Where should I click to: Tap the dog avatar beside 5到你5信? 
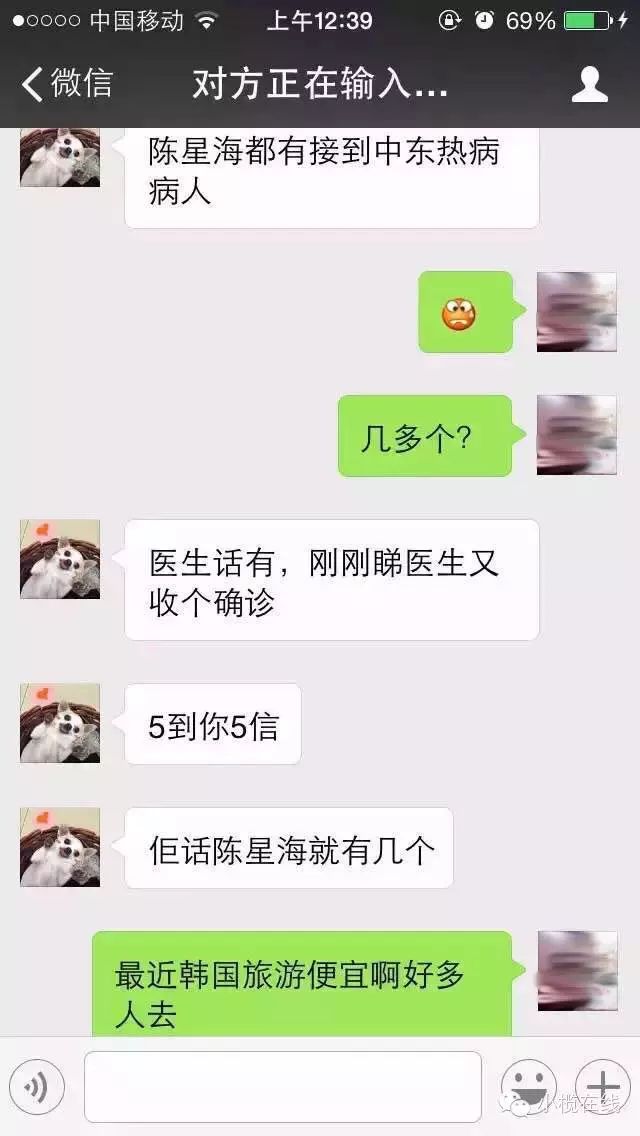pyautogui.click(x=60, y=723)
